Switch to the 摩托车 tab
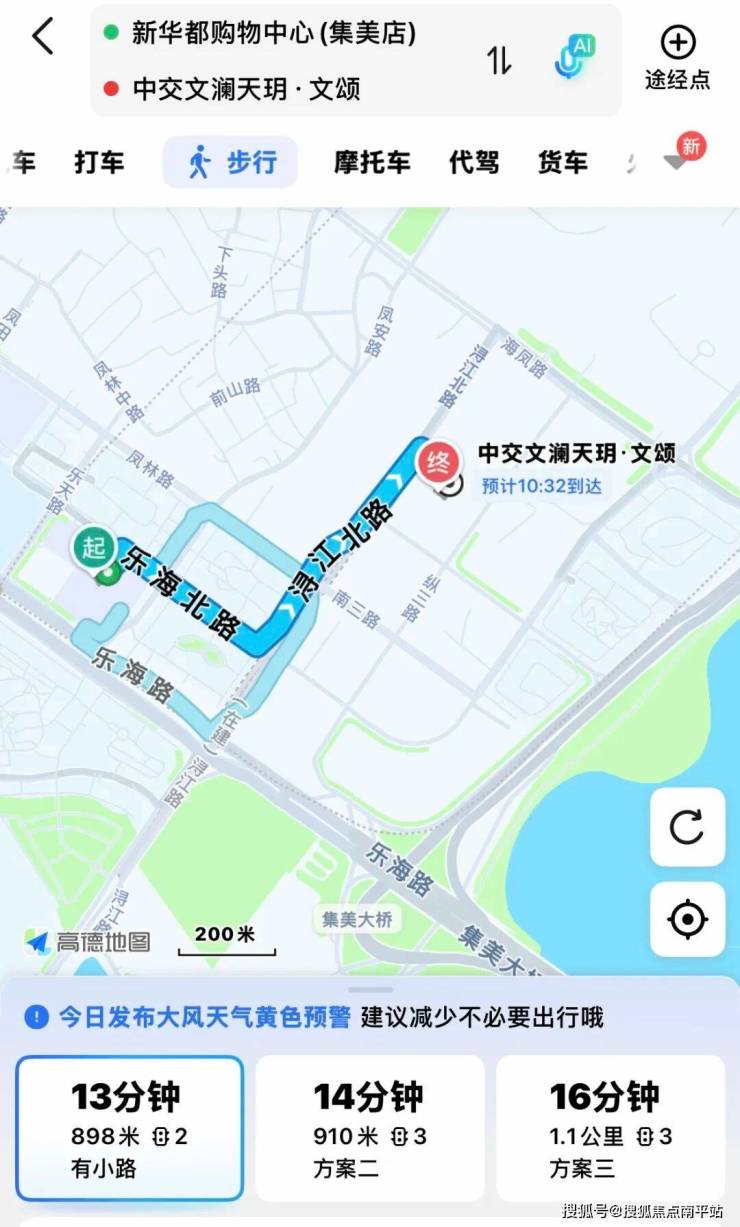Image resolution: width=740 pixels, height=1227 pixels. coord(372,162)
